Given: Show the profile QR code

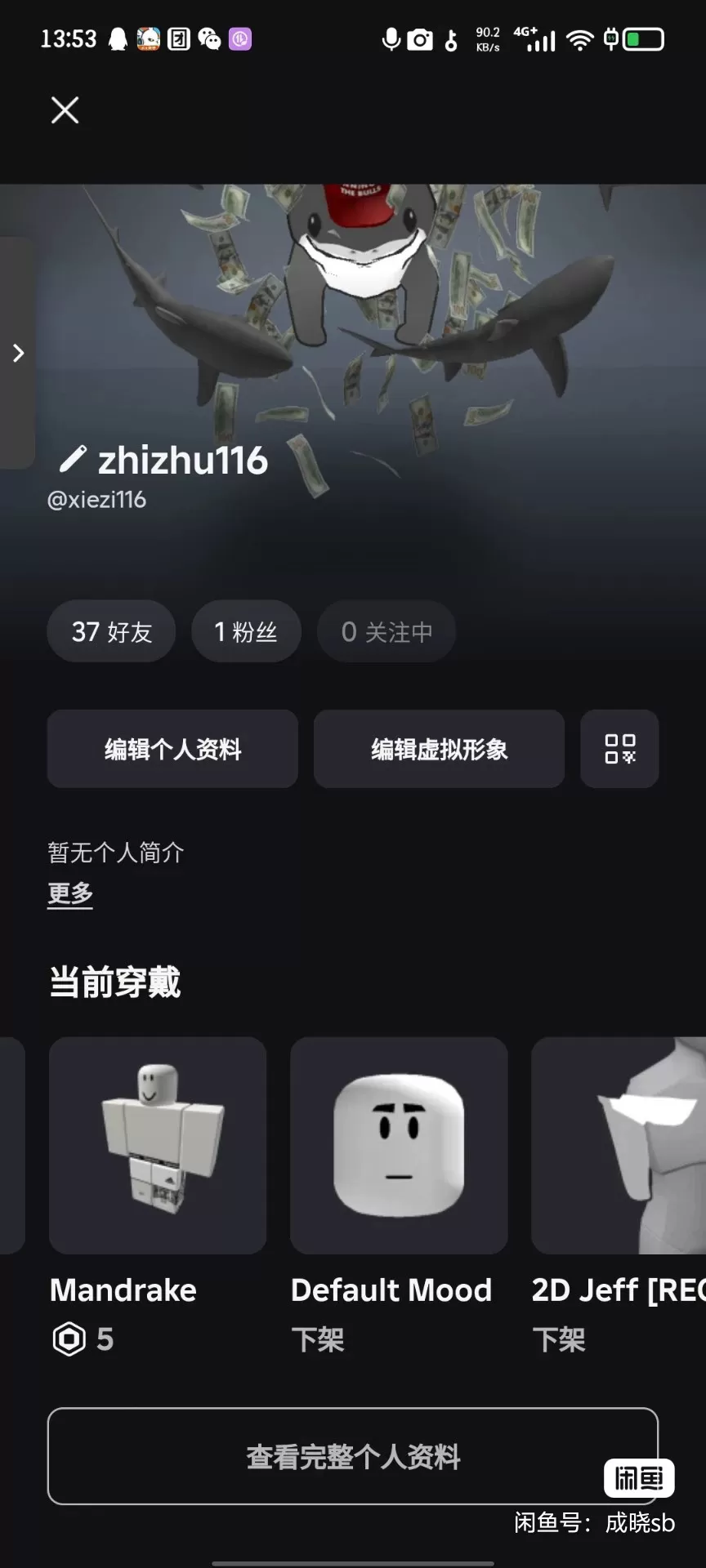Looking at the screenshot, I should click(619, 749).
